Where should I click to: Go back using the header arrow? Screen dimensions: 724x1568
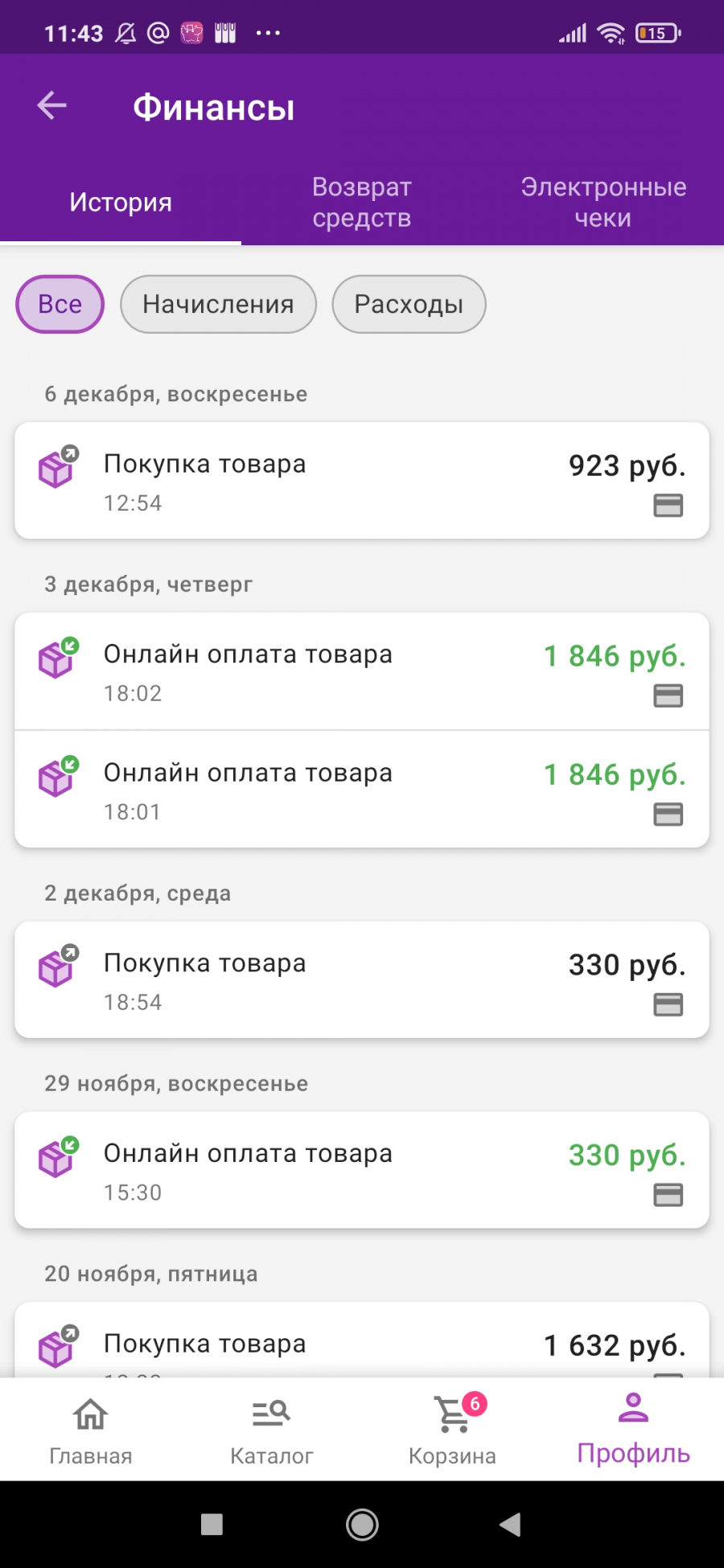coord(52,105)
